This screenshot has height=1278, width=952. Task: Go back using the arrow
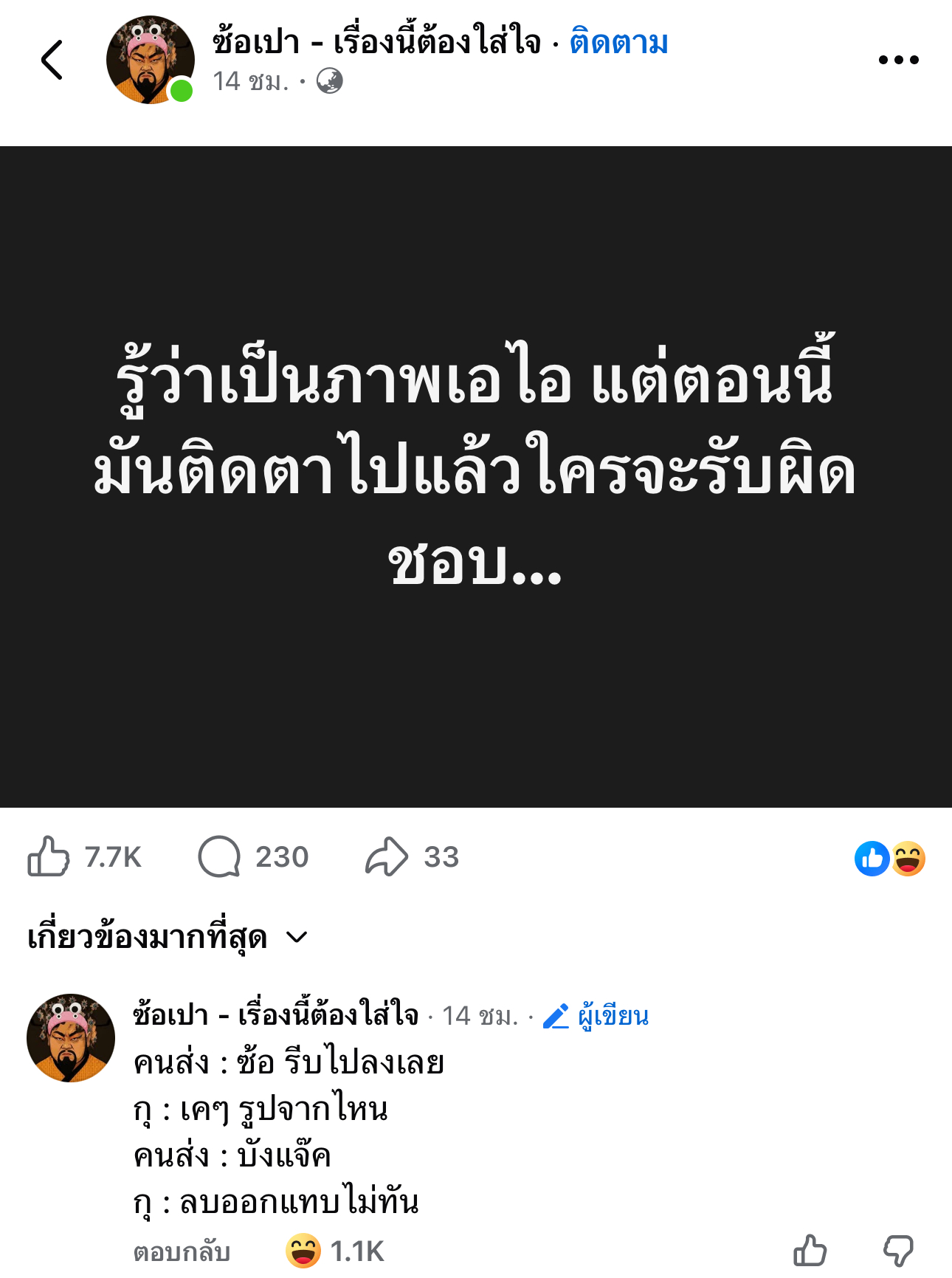52,60
